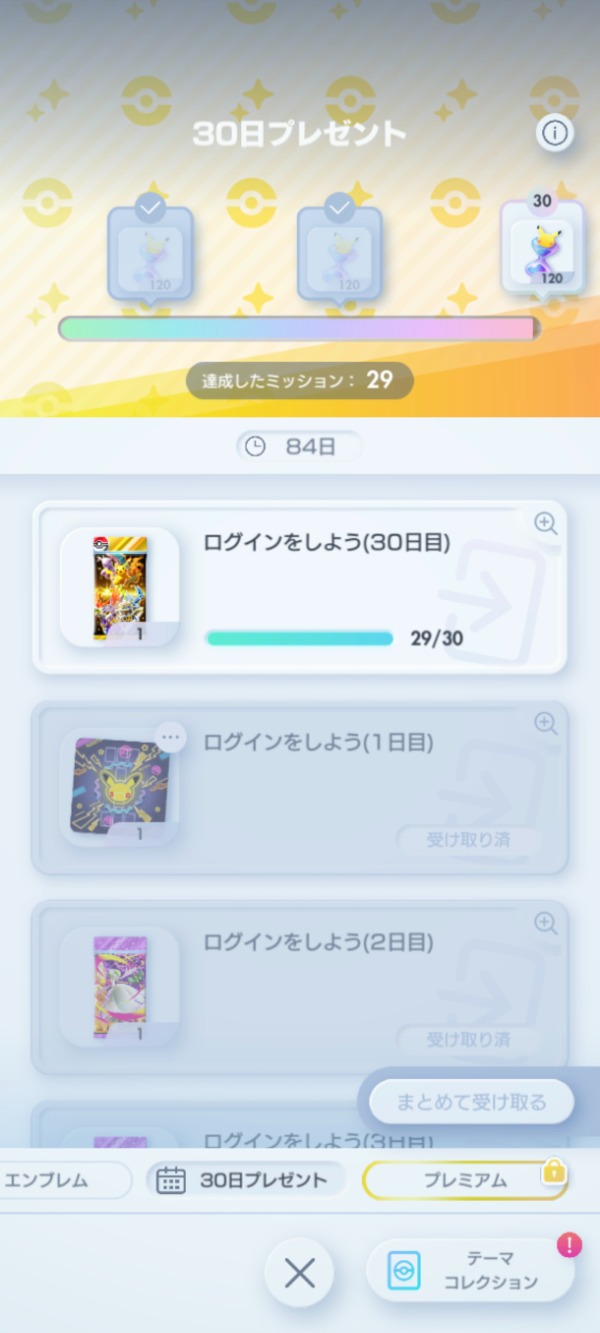Viewport: 600px width, 1333px height.
Task: Close the missions screen with X
Action: [299, 1272]
